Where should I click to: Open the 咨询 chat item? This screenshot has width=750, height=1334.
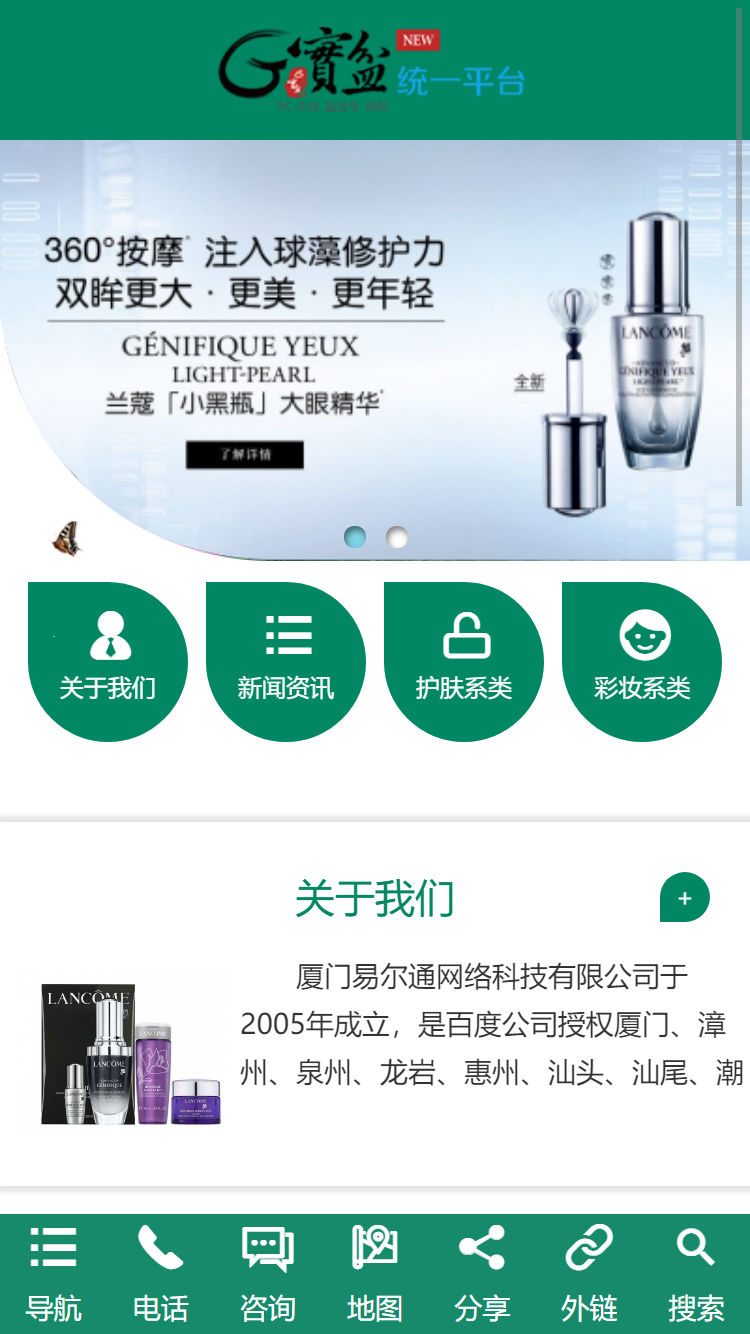(267, 1273)
